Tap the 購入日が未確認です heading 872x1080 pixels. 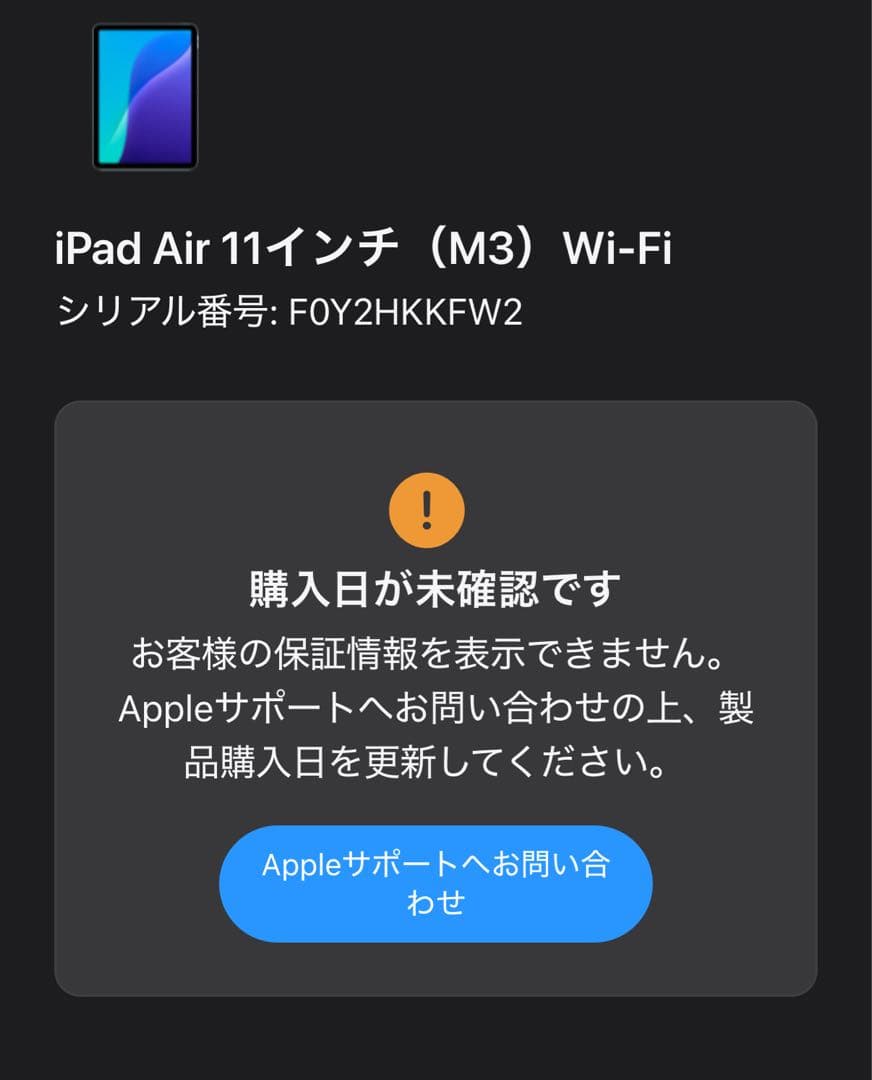[x=432, y=588]
